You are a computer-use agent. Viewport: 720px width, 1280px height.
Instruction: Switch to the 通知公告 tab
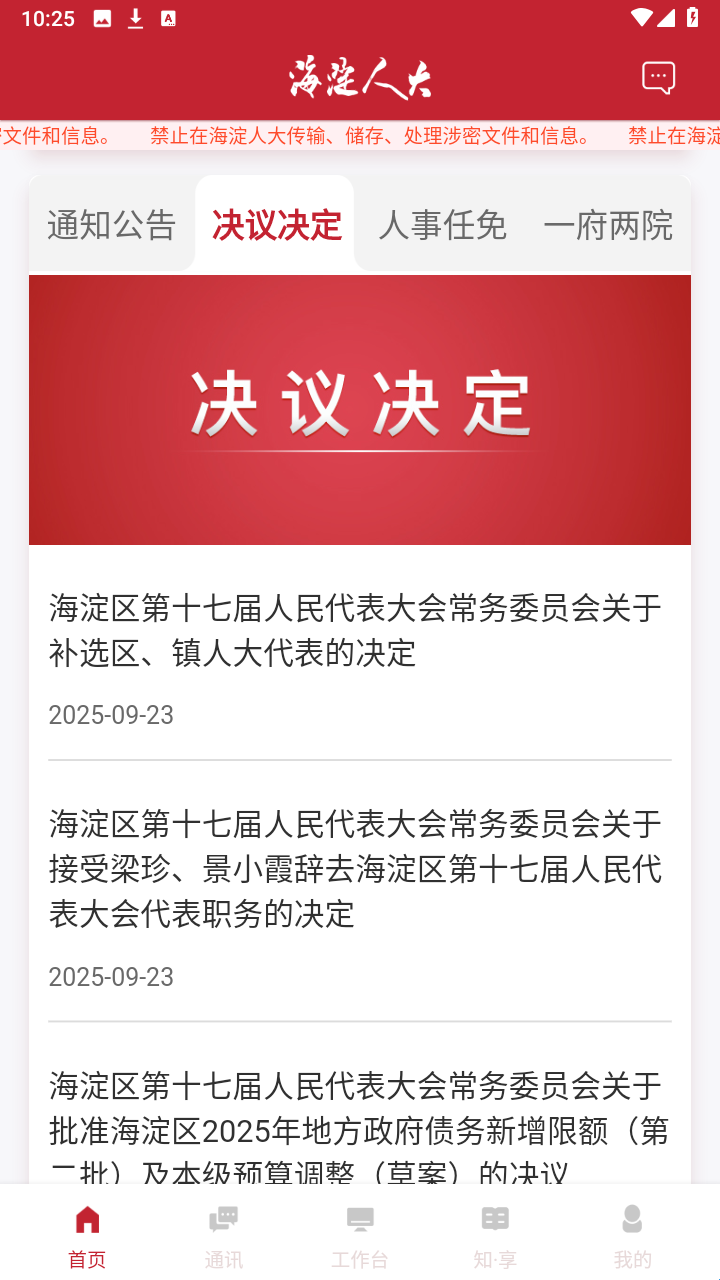coord(111,225)
